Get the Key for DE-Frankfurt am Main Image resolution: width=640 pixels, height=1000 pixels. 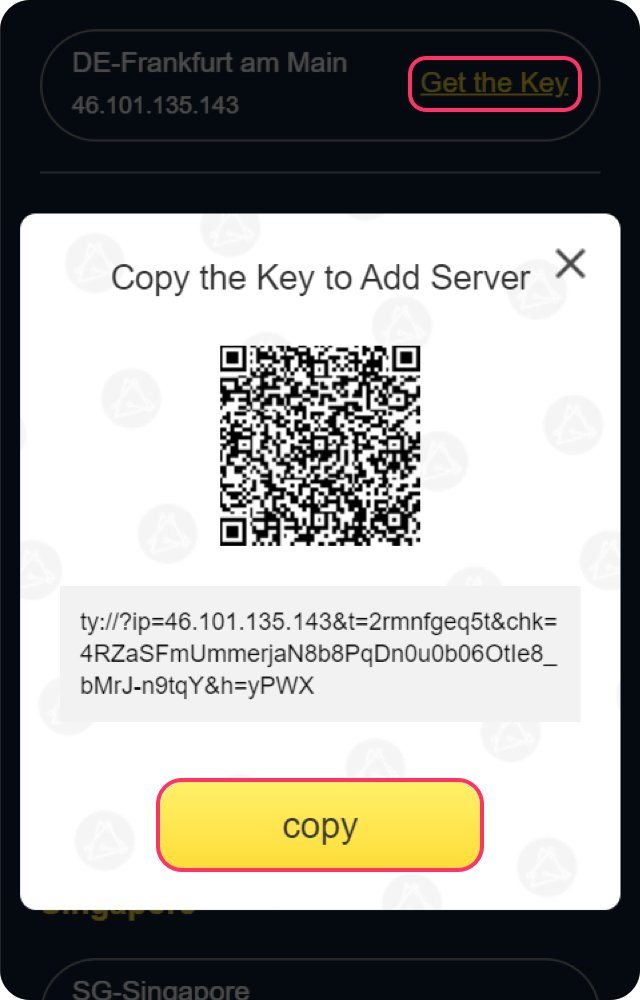pyautogui.click(x=494, y=83)
